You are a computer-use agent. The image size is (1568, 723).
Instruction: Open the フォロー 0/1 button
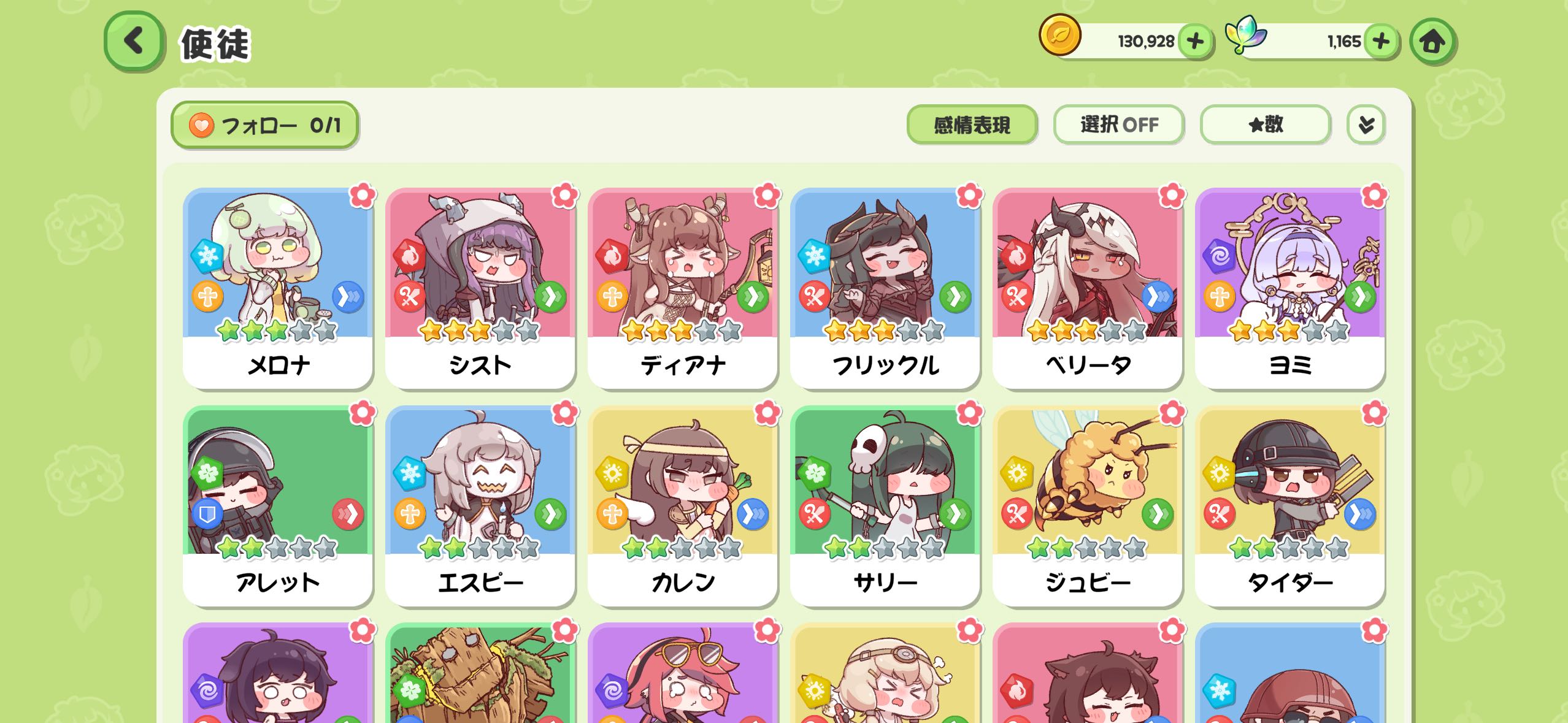click(x=264, y=125)
